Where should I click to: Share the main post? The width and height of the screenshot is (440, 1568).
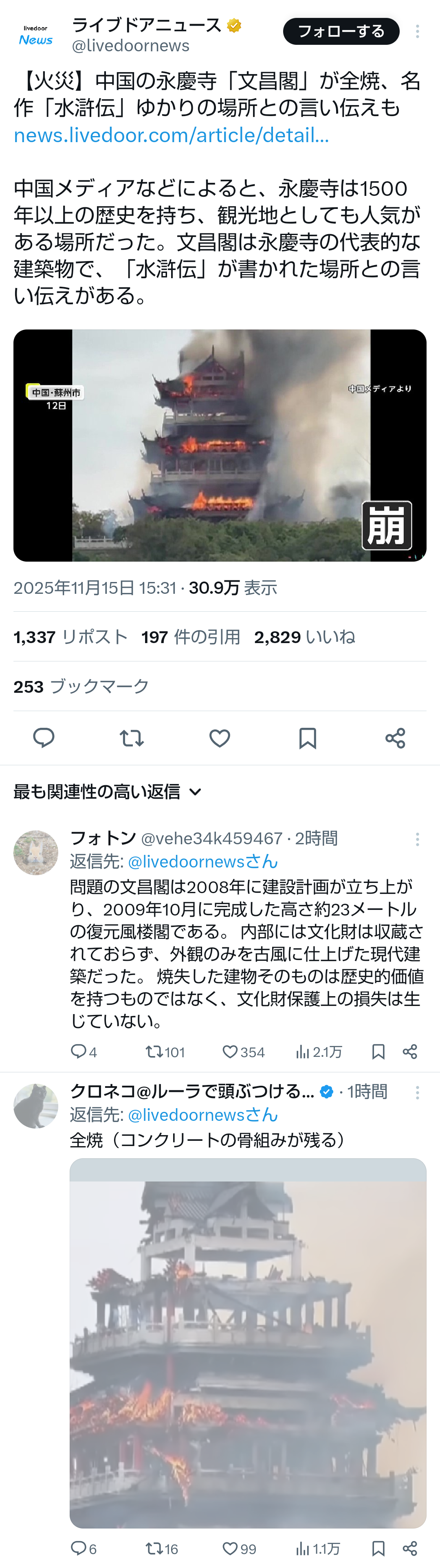point(395,738)
